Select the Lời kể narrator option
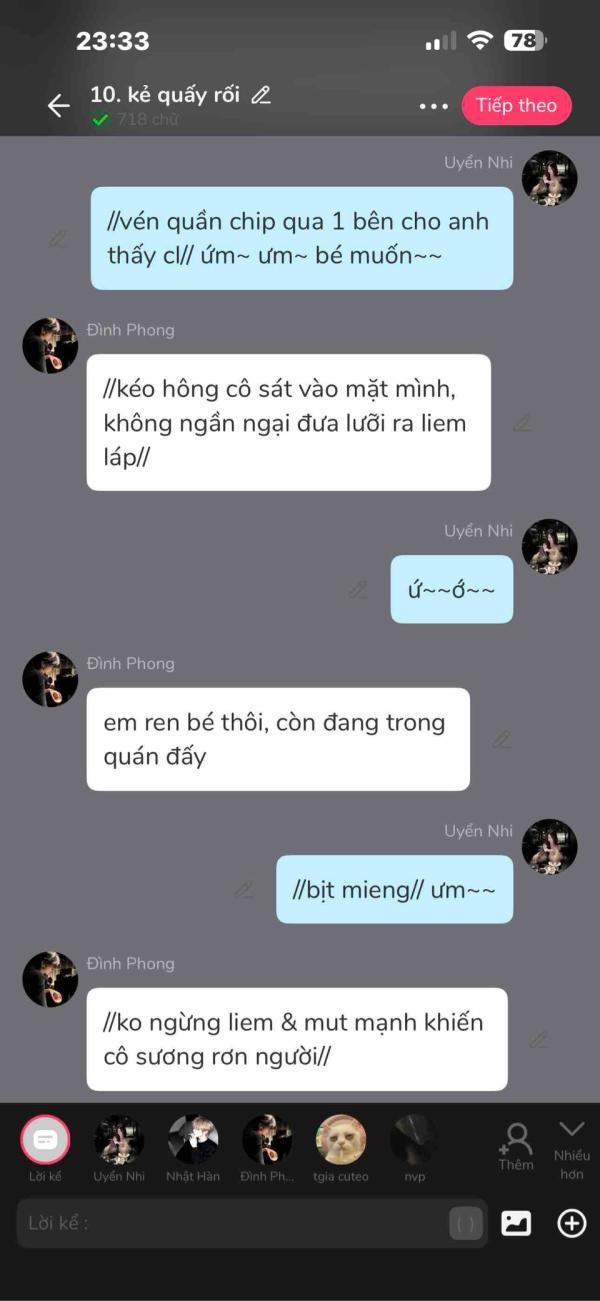Viewport: 600px width, 1301px height. tap(46, 1149)
